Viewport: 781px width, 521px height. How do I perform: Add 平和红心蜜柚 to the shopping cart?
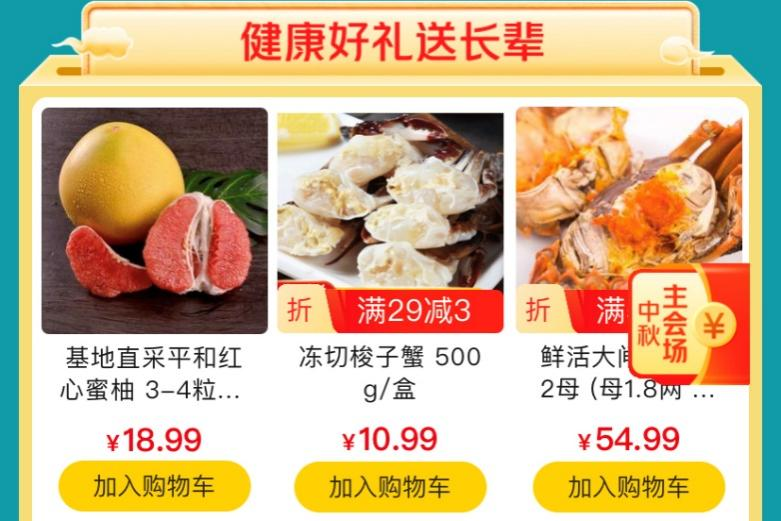(x=154, y=487)
